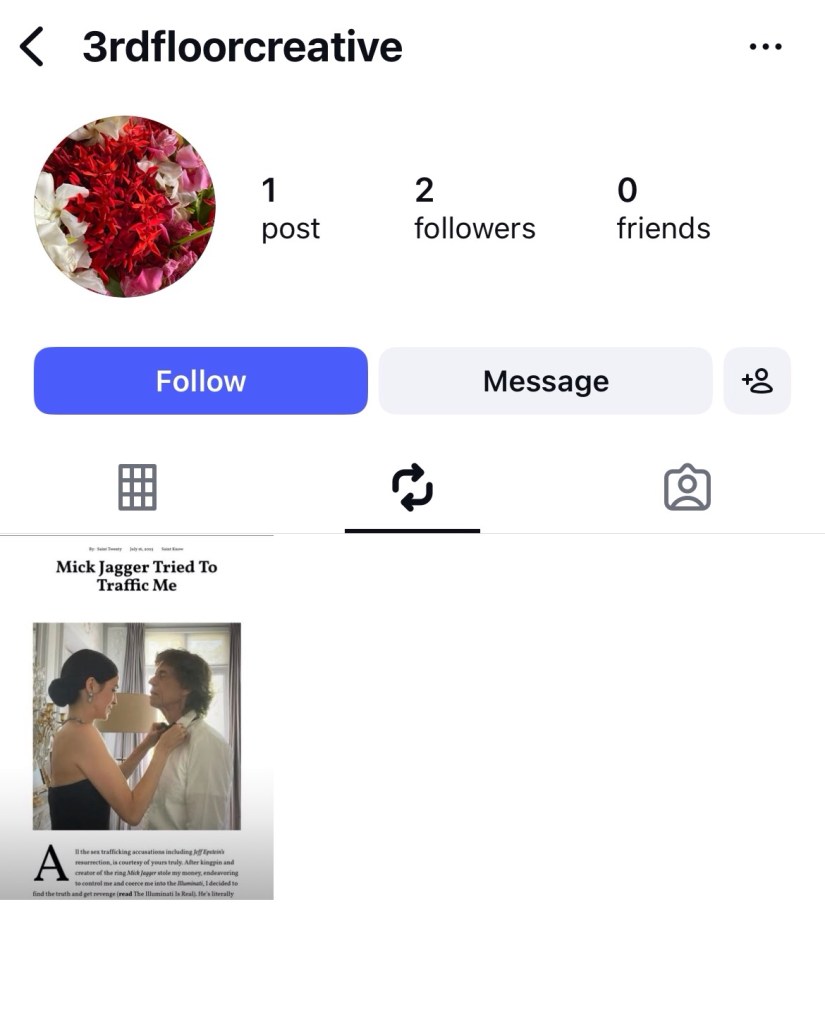Switch to the posts grid tab
The image size is (825, 1024).
pyautogui.click(x=137, y=488)
